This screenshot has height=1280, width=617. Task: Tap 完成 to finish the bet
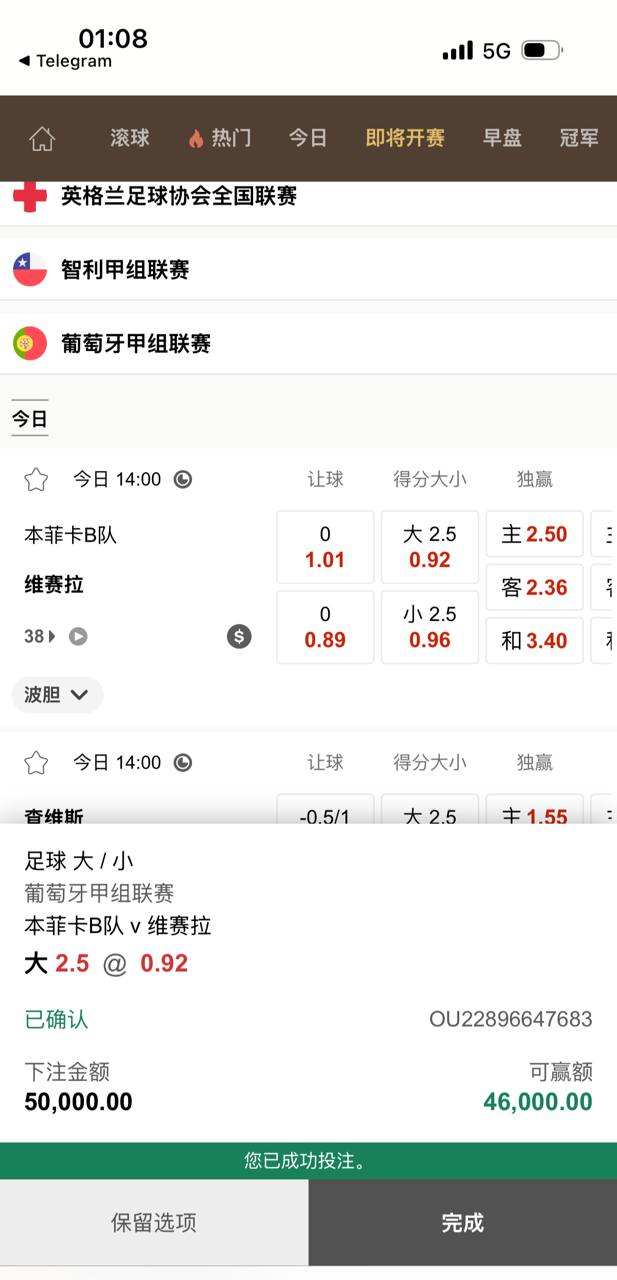pos(462,1222)
